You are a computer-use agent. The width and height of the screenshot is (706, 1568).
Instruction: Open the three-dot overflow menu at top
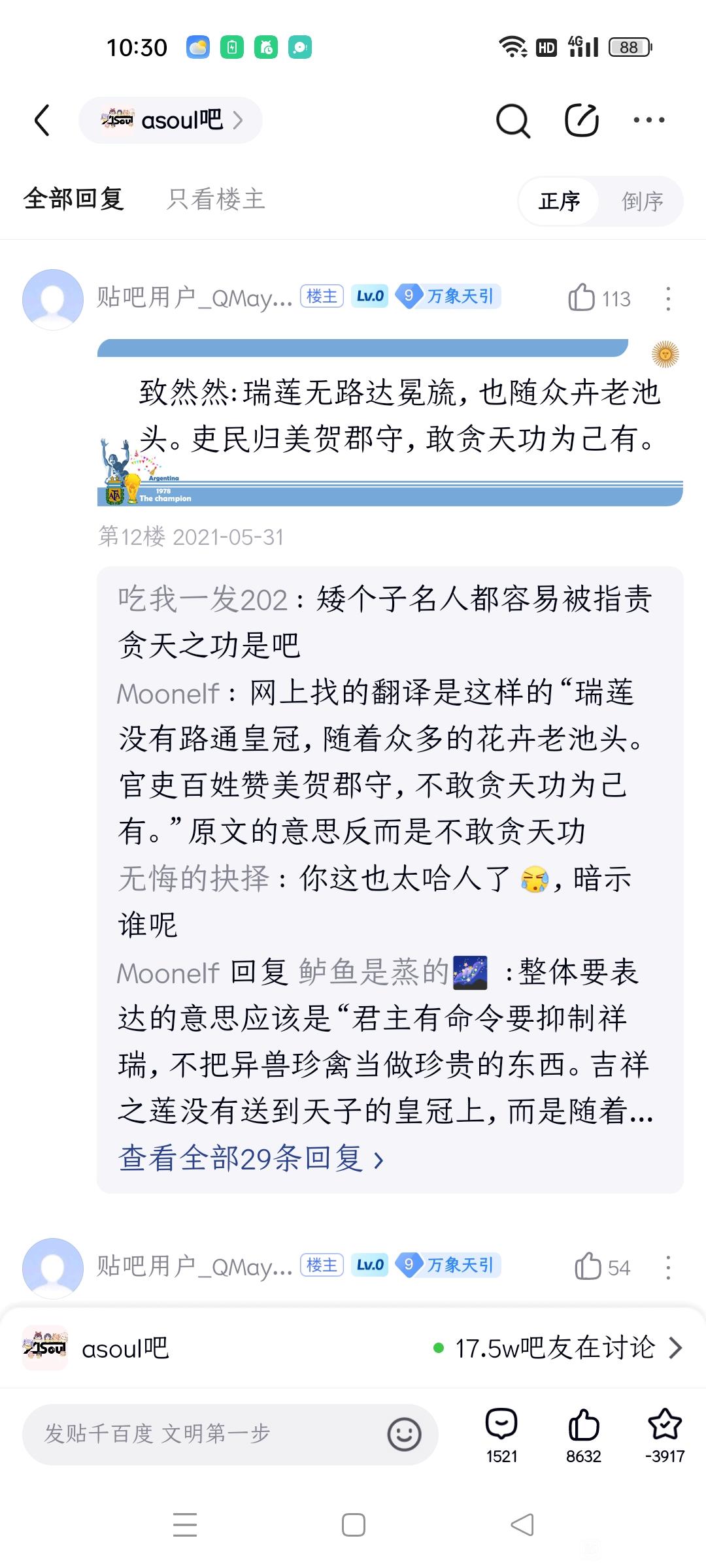pyautogui.click(x=648, y=120)
